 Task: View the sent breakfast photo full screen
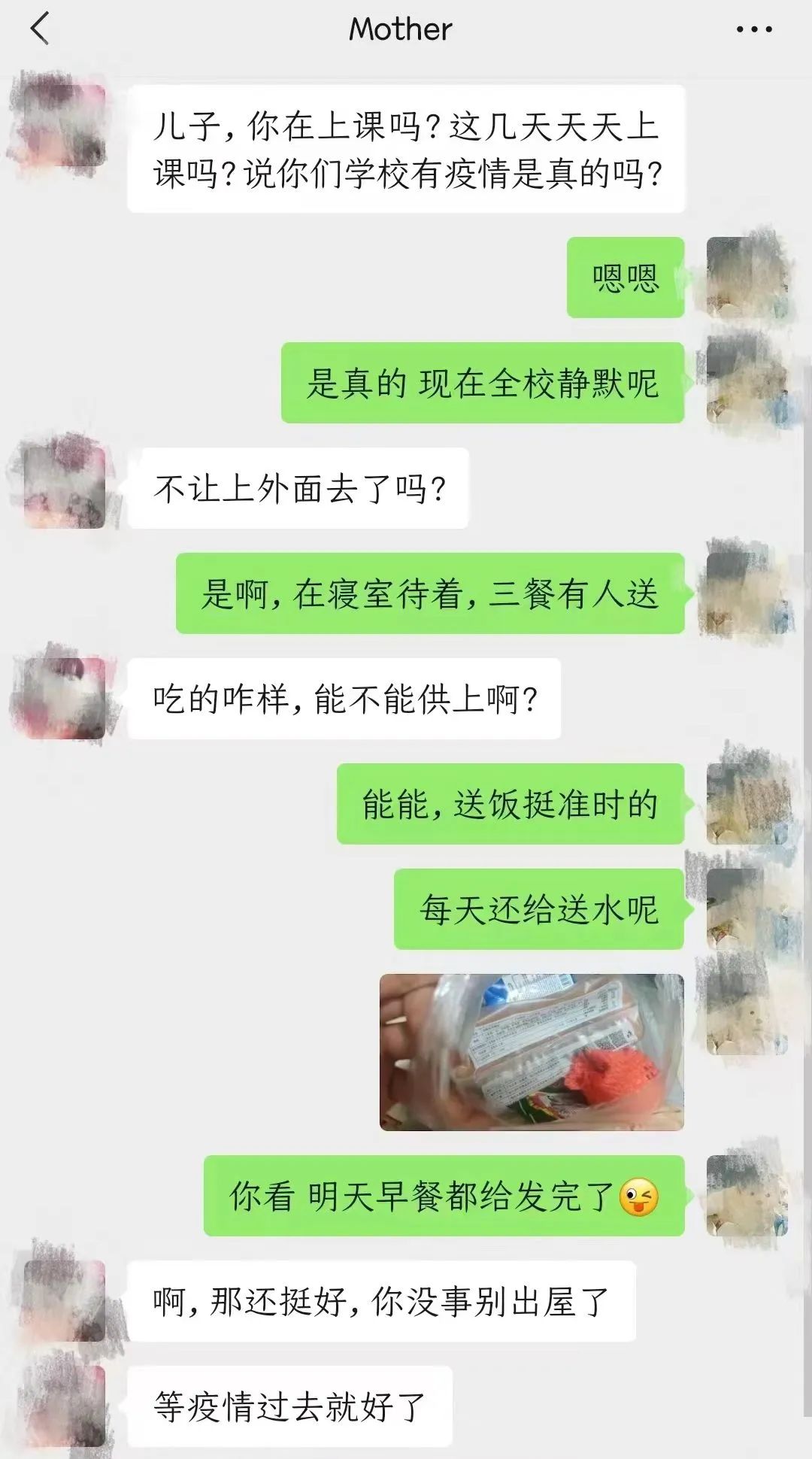tap(532, 1051)
